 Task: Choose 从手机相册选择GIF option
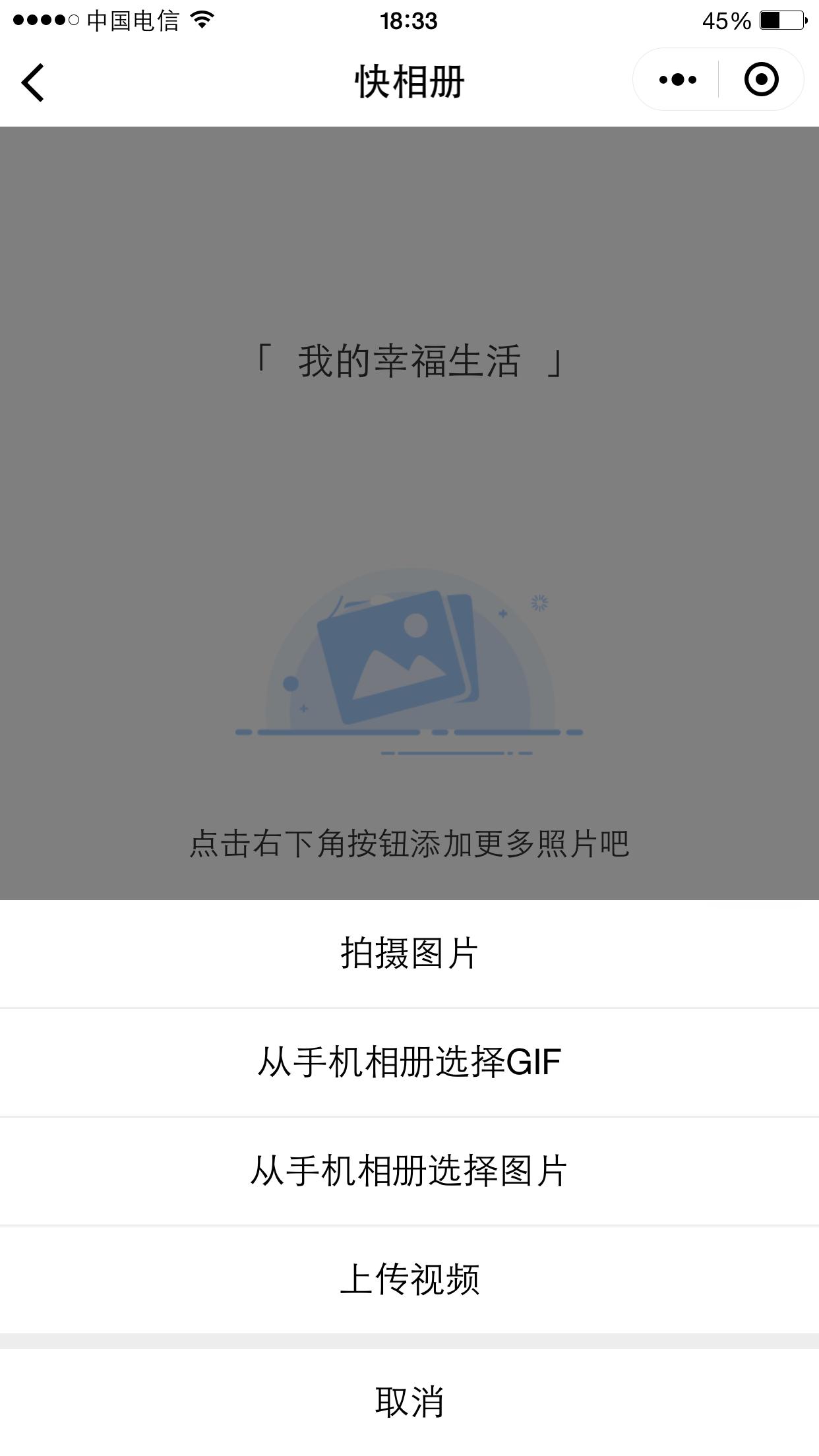coord(409,1062)
